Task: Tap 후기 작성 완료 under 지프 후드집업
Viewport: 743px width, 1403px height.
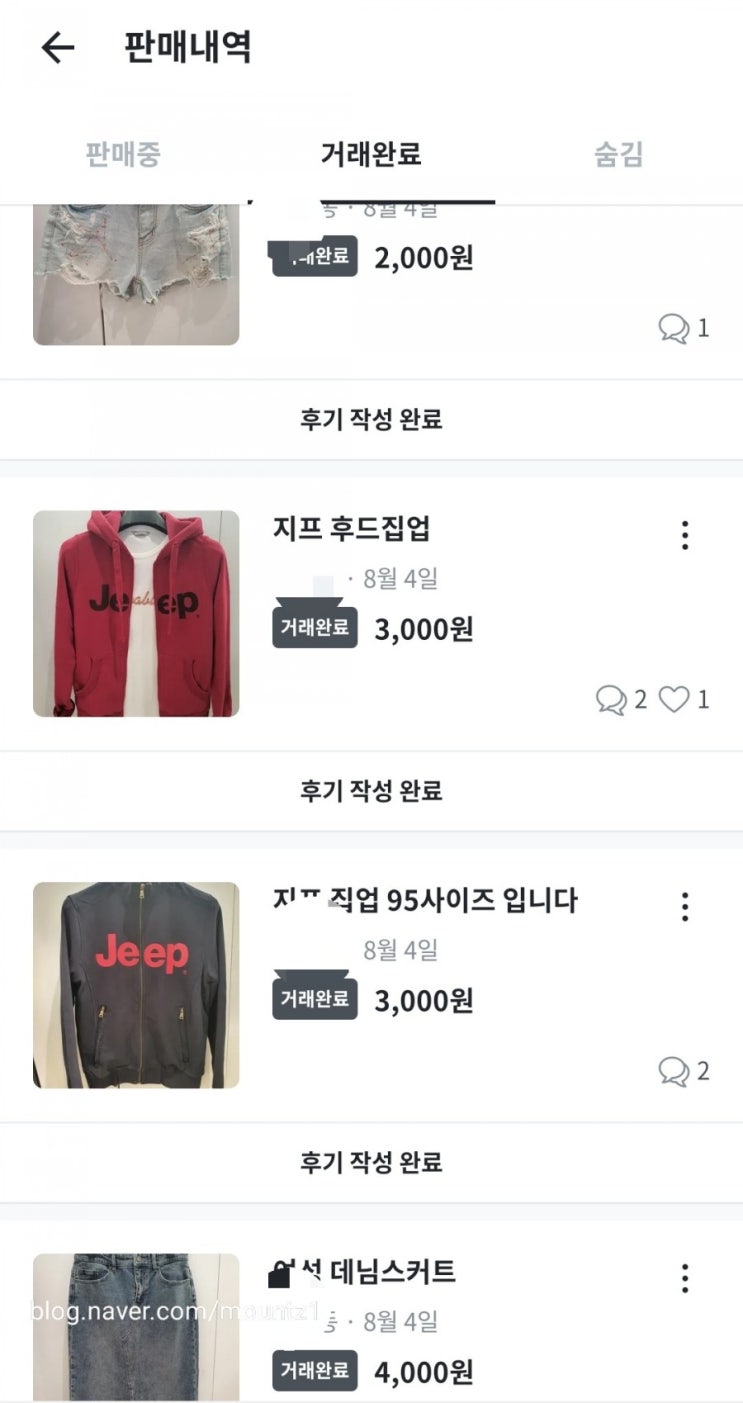Action: coord(371,791)
